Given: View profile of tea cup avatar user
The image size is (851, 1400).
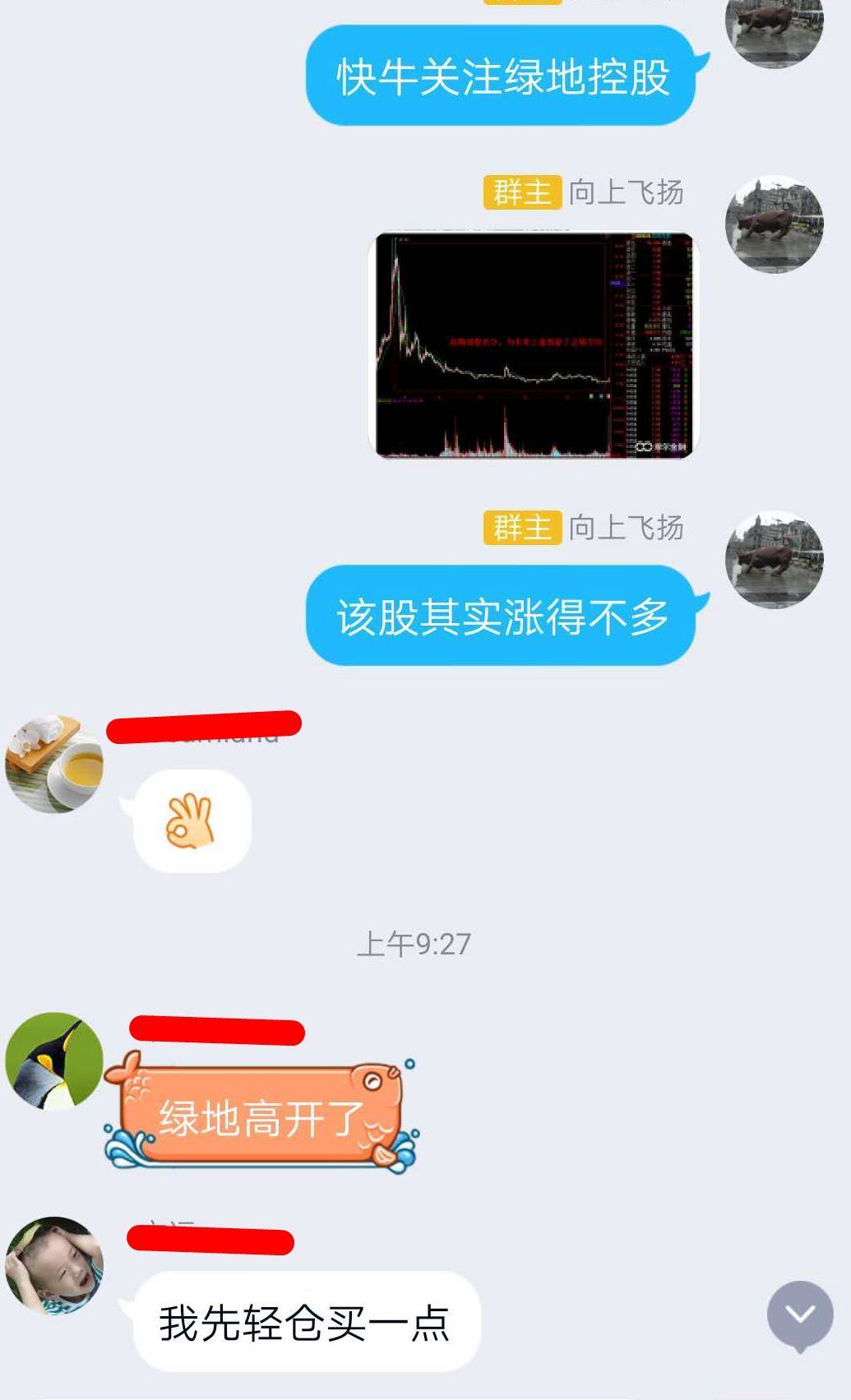Looking at the screenshot, I should click(x=54, y=764).
